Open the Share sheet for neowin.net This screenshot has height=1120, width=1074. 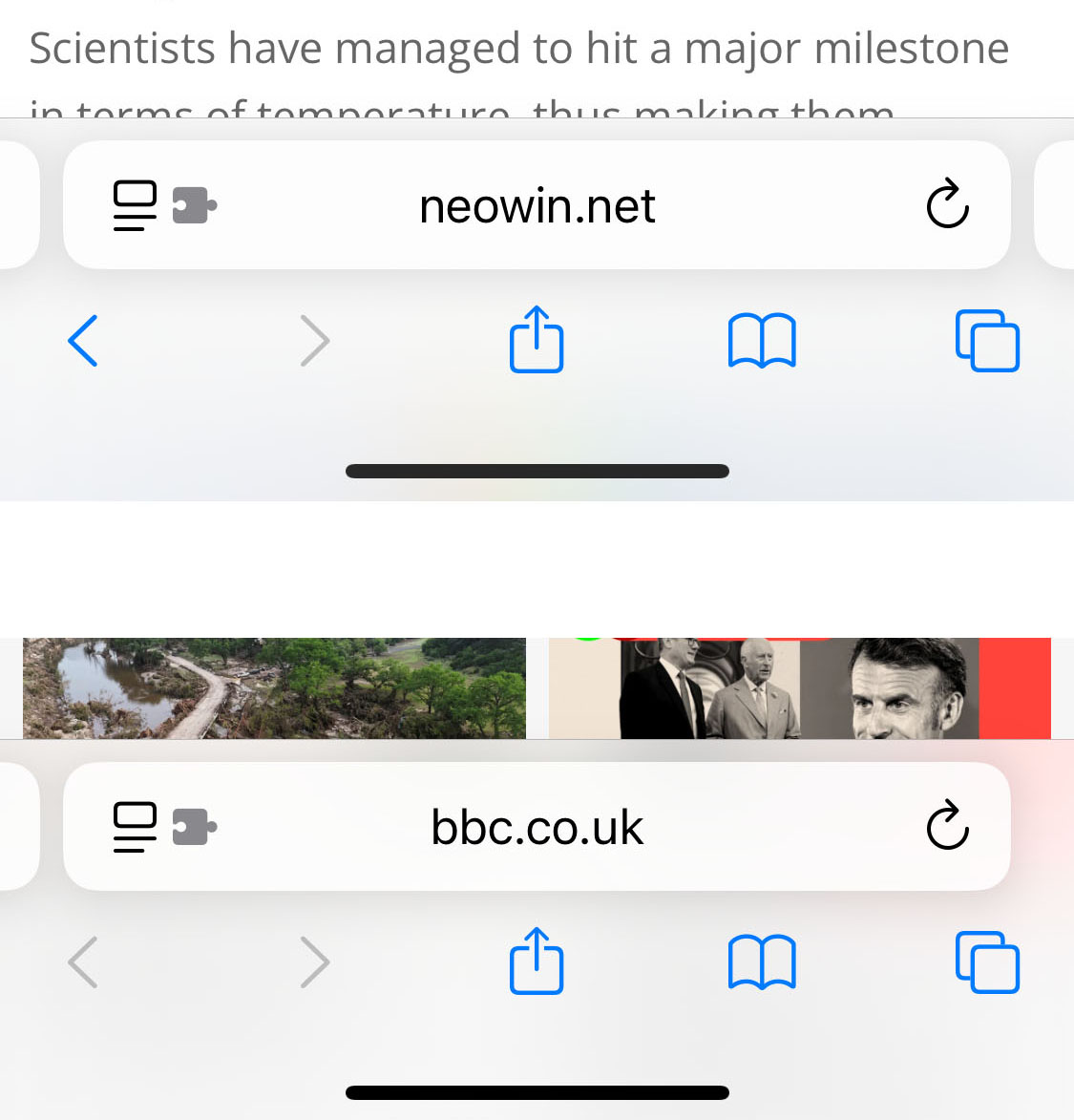pyautogui.click(x=537, y=340)
